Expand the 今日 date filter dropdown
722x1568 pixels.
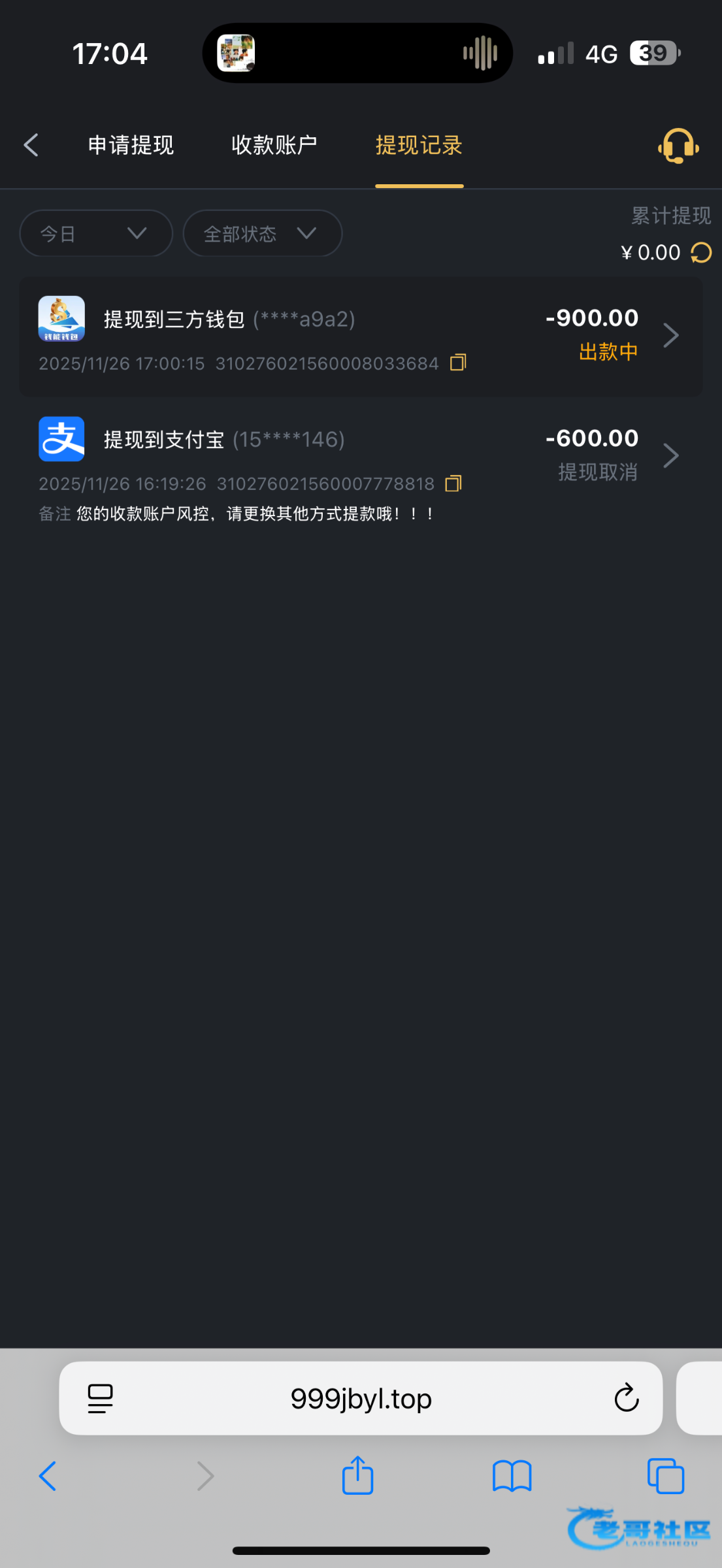tap(96, 233)
